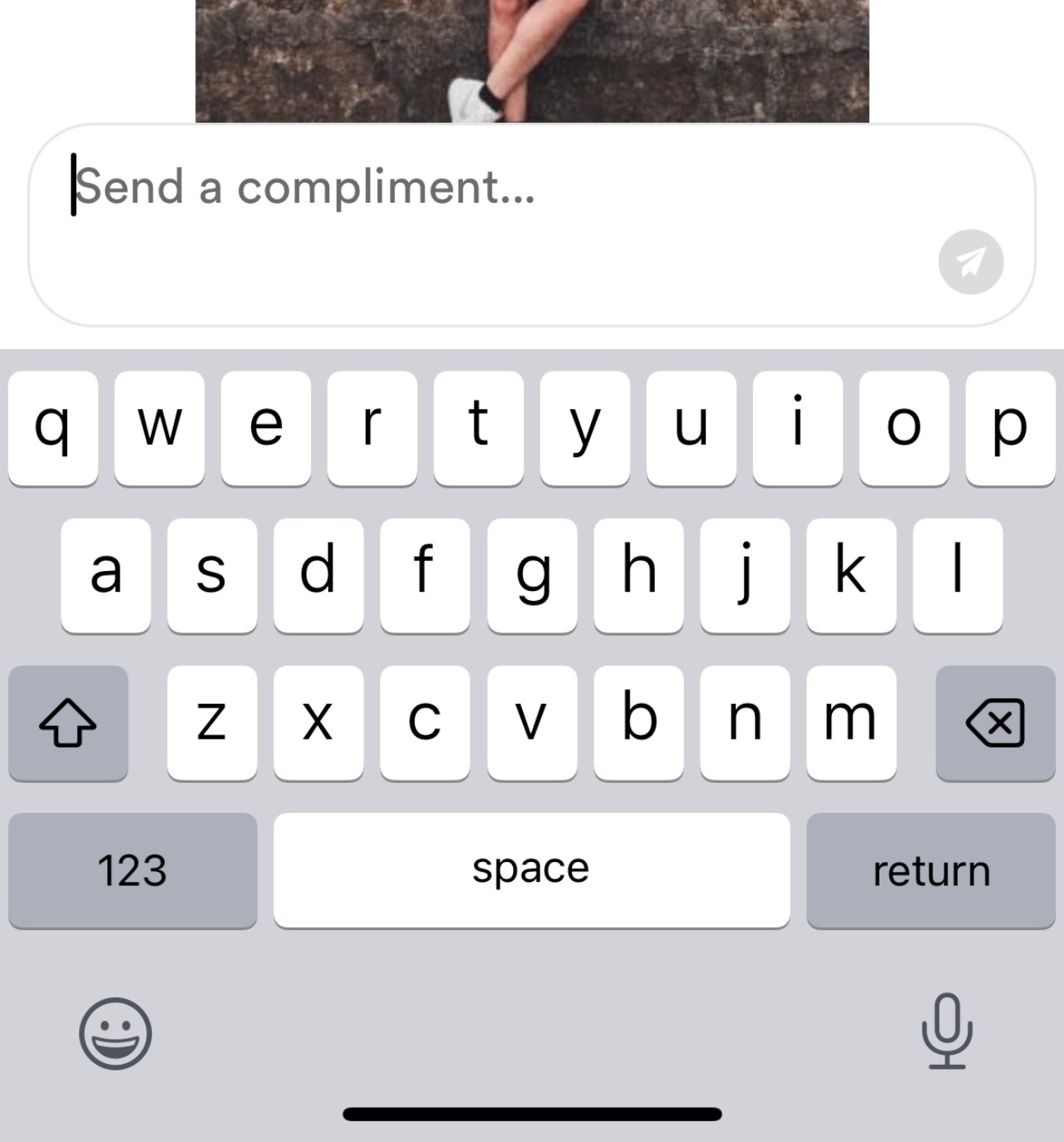Switch keyboard to 123 numbers layout
The width and height of the screenshot is (1064, 1142).
tap(132, 870)
